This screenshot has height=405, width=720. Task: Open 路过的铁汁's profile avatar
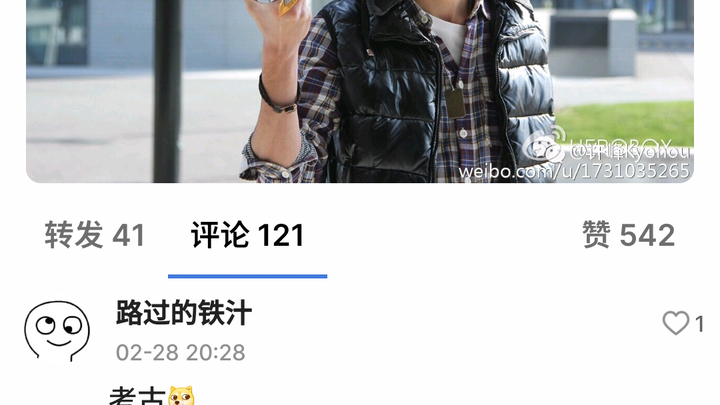(x=56, y=331)
